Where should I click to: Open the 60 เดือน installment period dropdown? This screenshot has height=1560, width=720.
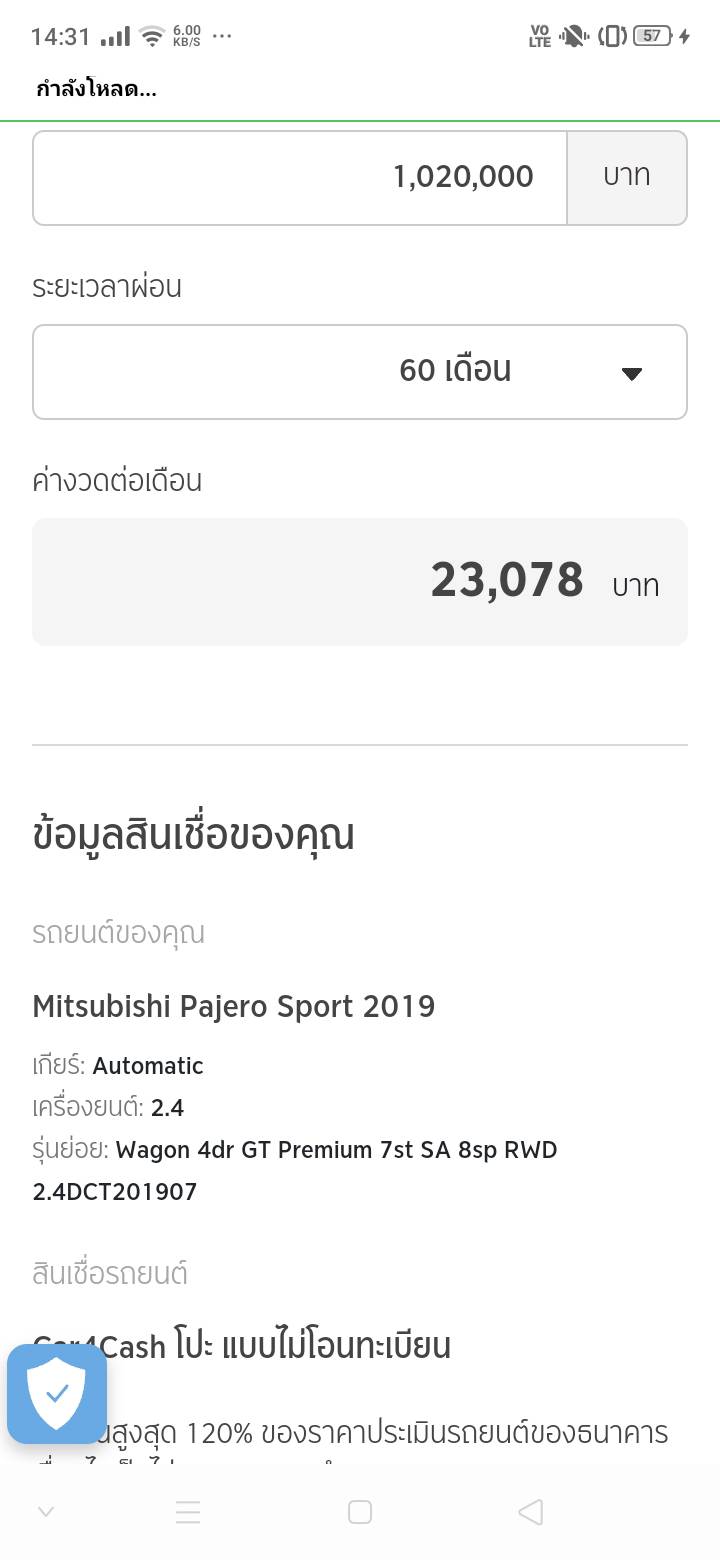[360, 372]
